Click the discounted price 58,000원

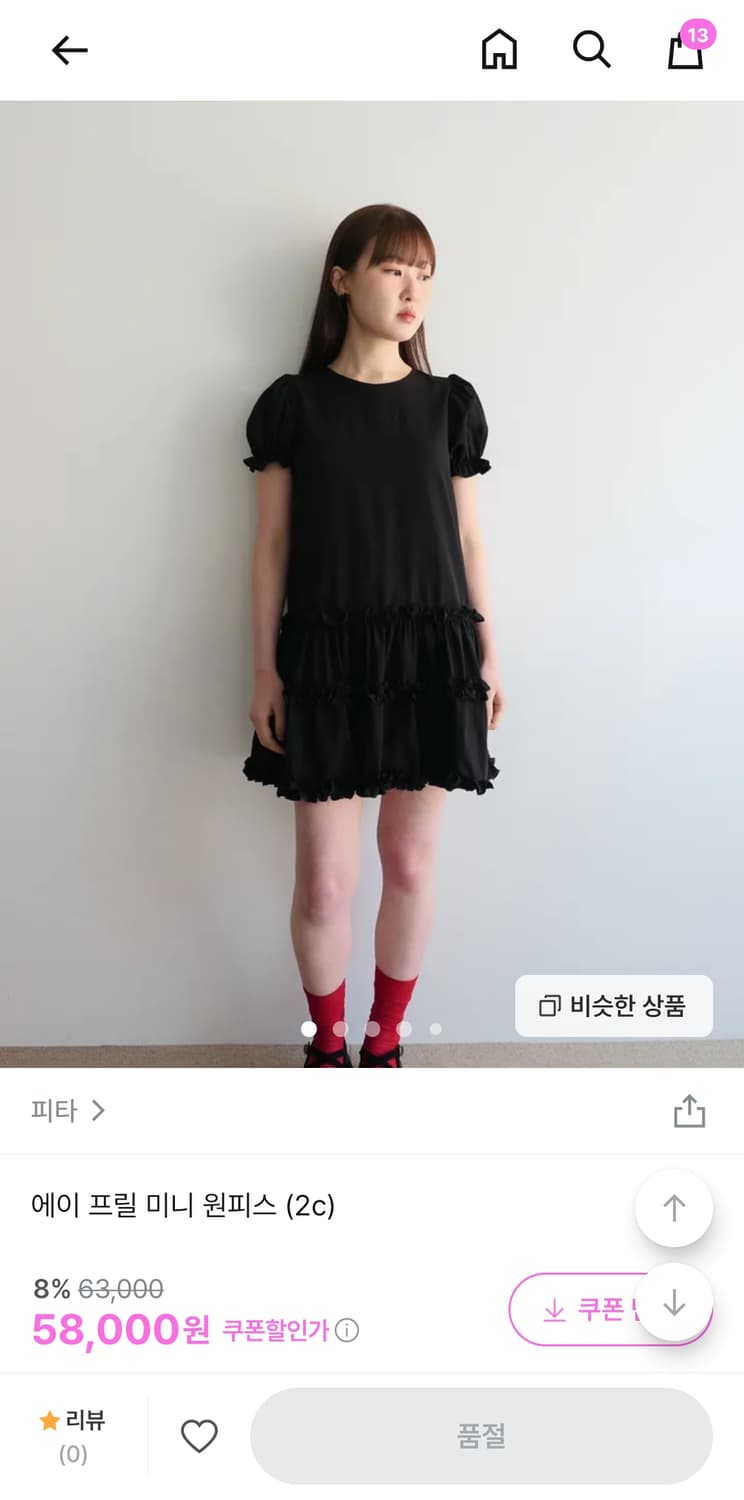tap(120, 1332)
